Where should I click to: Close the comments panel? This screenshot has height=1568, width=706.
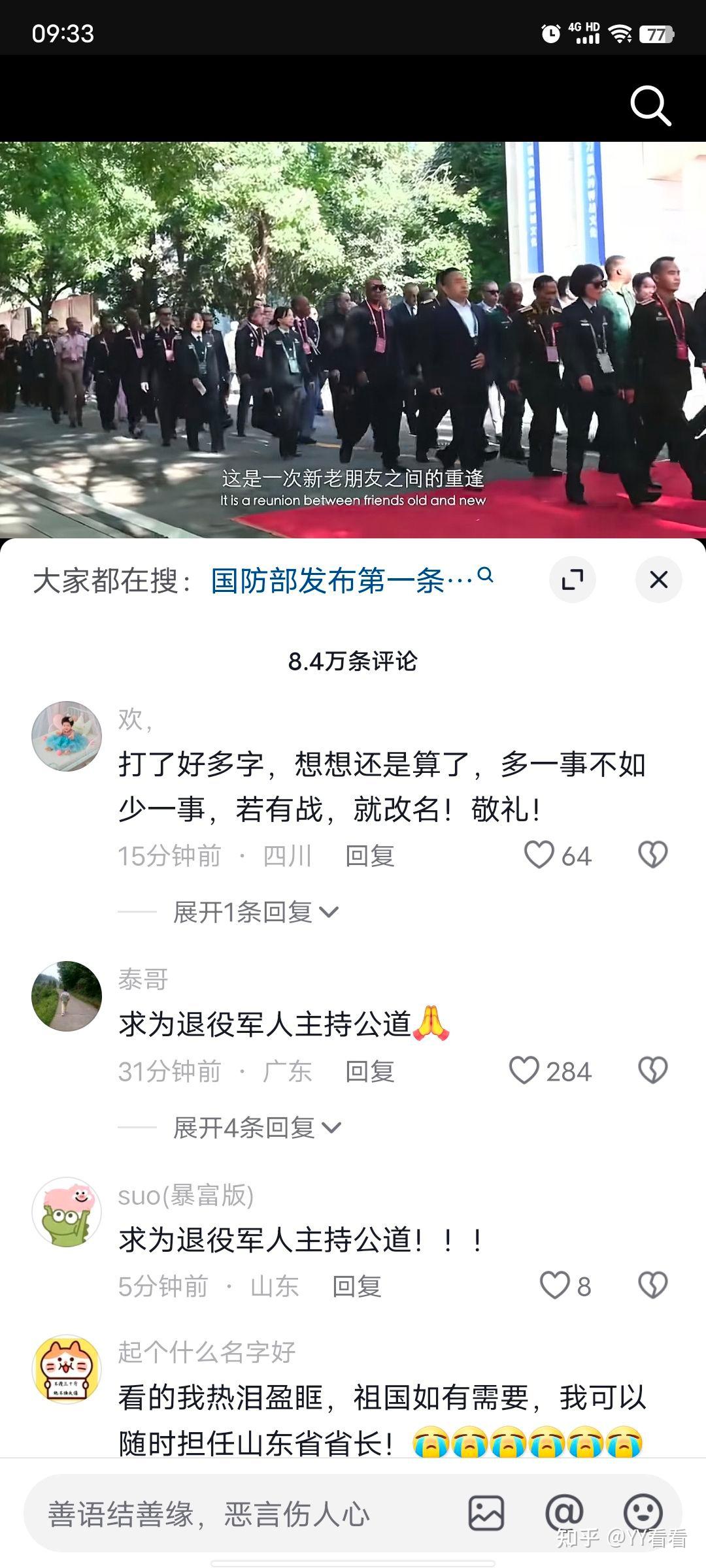[x=658, y=580]
